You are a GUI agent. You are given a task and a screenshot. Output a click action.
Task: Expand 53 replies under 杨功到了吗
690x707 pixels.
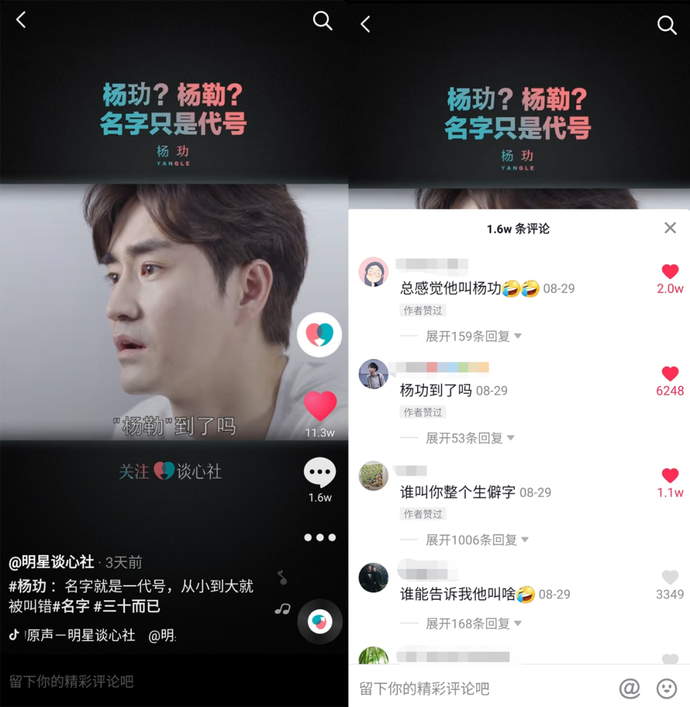pyautogui.click(x=469, y=438)
